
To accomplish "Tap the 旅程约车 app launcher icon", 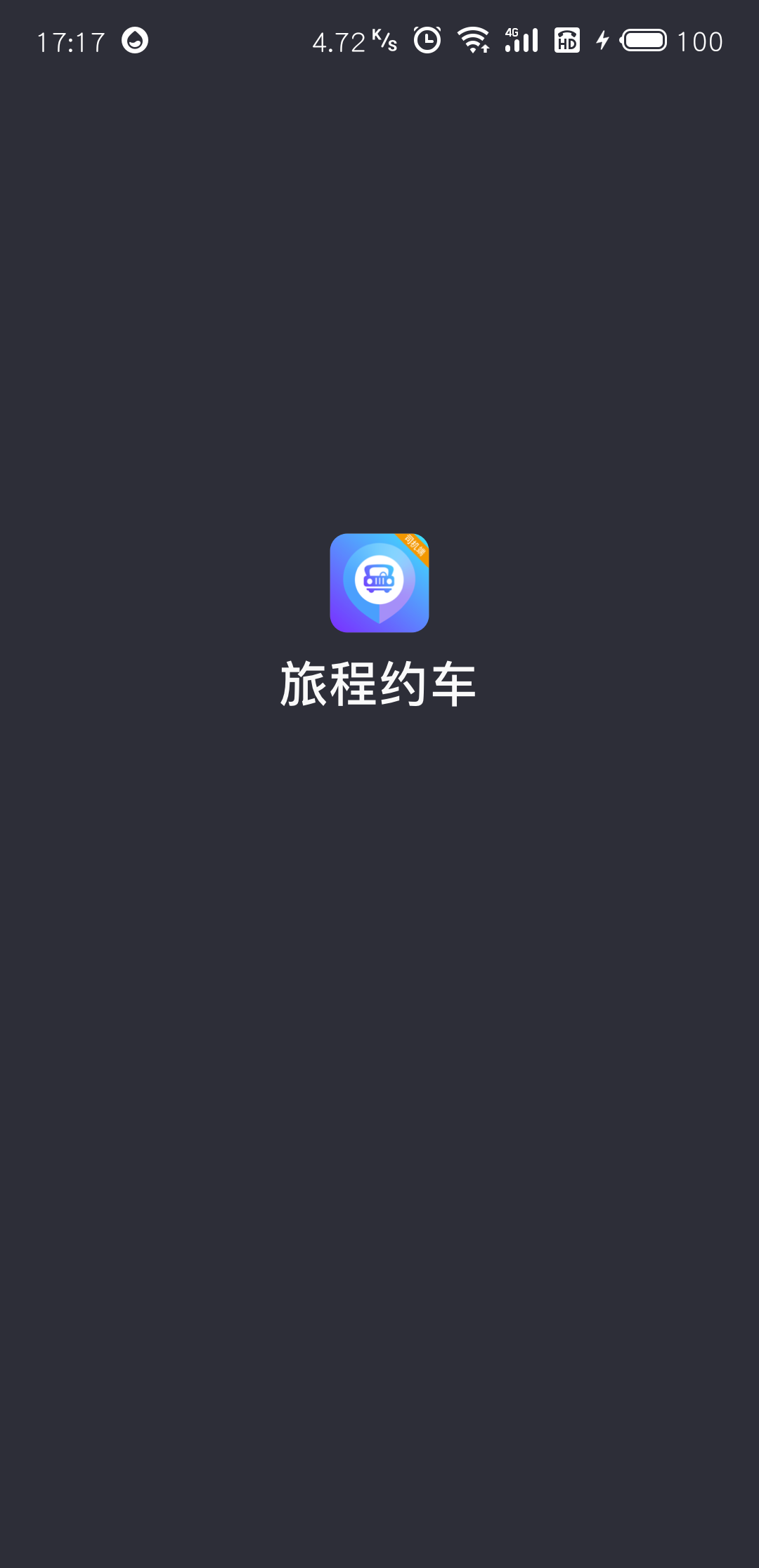I will tap(379, 584).
